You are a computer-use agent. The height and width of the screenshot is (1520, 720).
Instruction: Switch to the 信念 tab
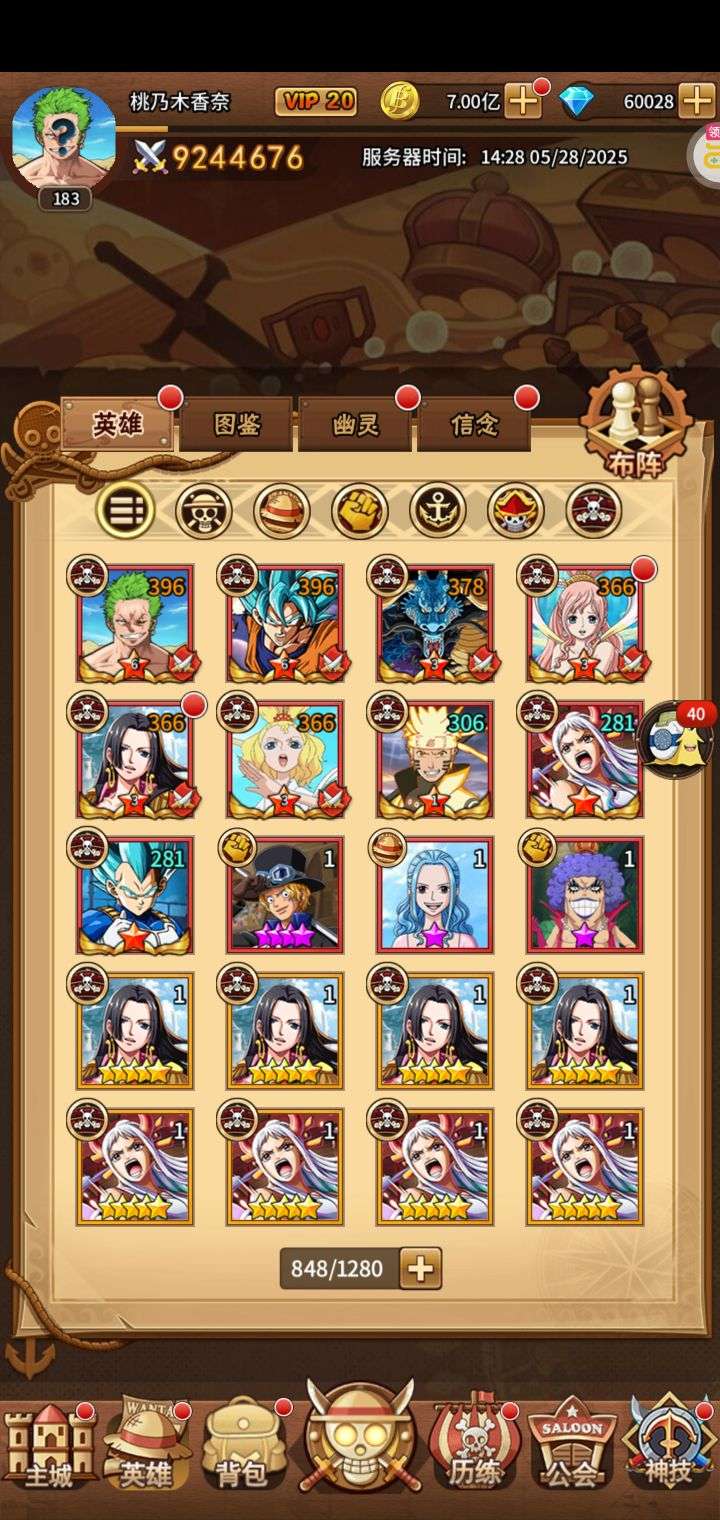pyautogui.click(x=474, y=424)
